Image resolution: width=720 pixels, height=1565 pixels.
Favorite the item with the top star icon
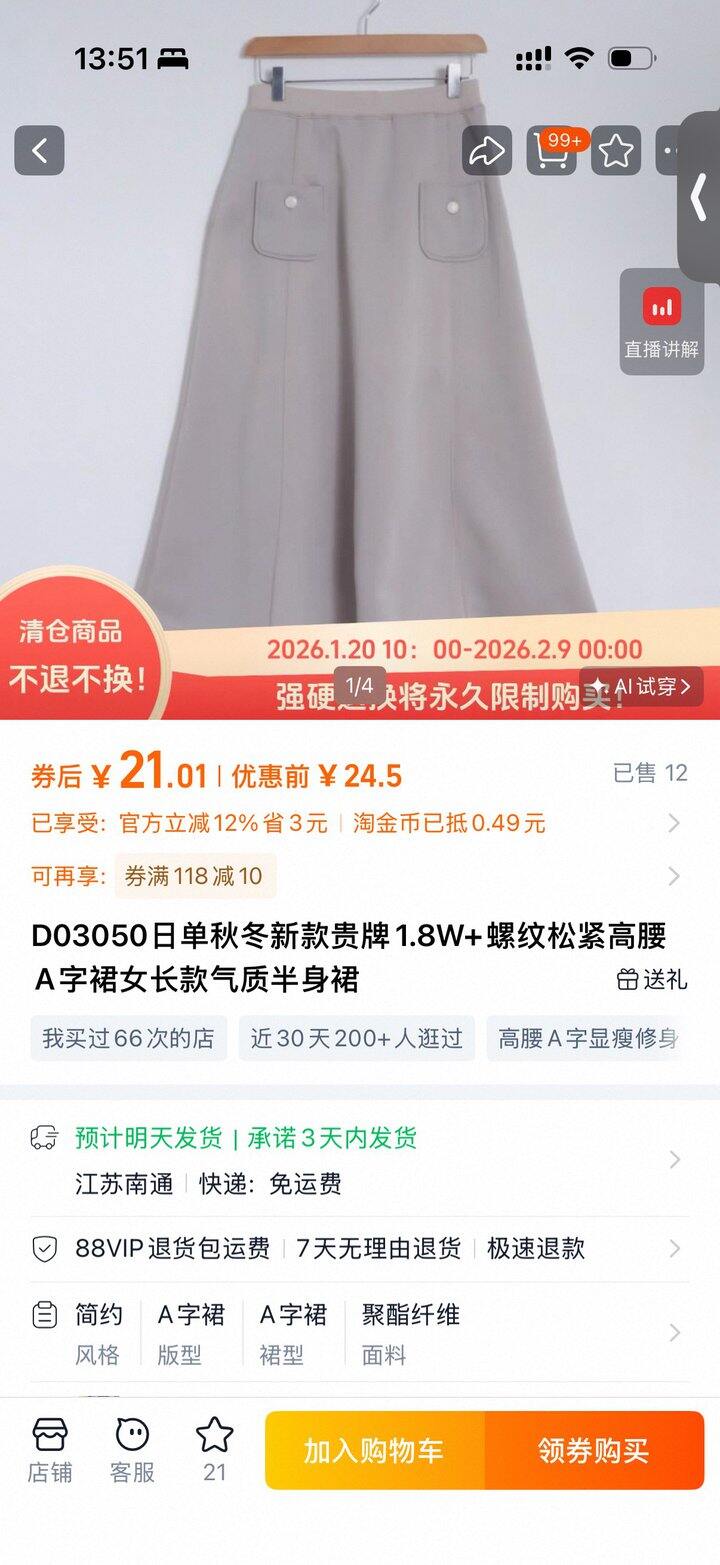(x=616, y=151)
